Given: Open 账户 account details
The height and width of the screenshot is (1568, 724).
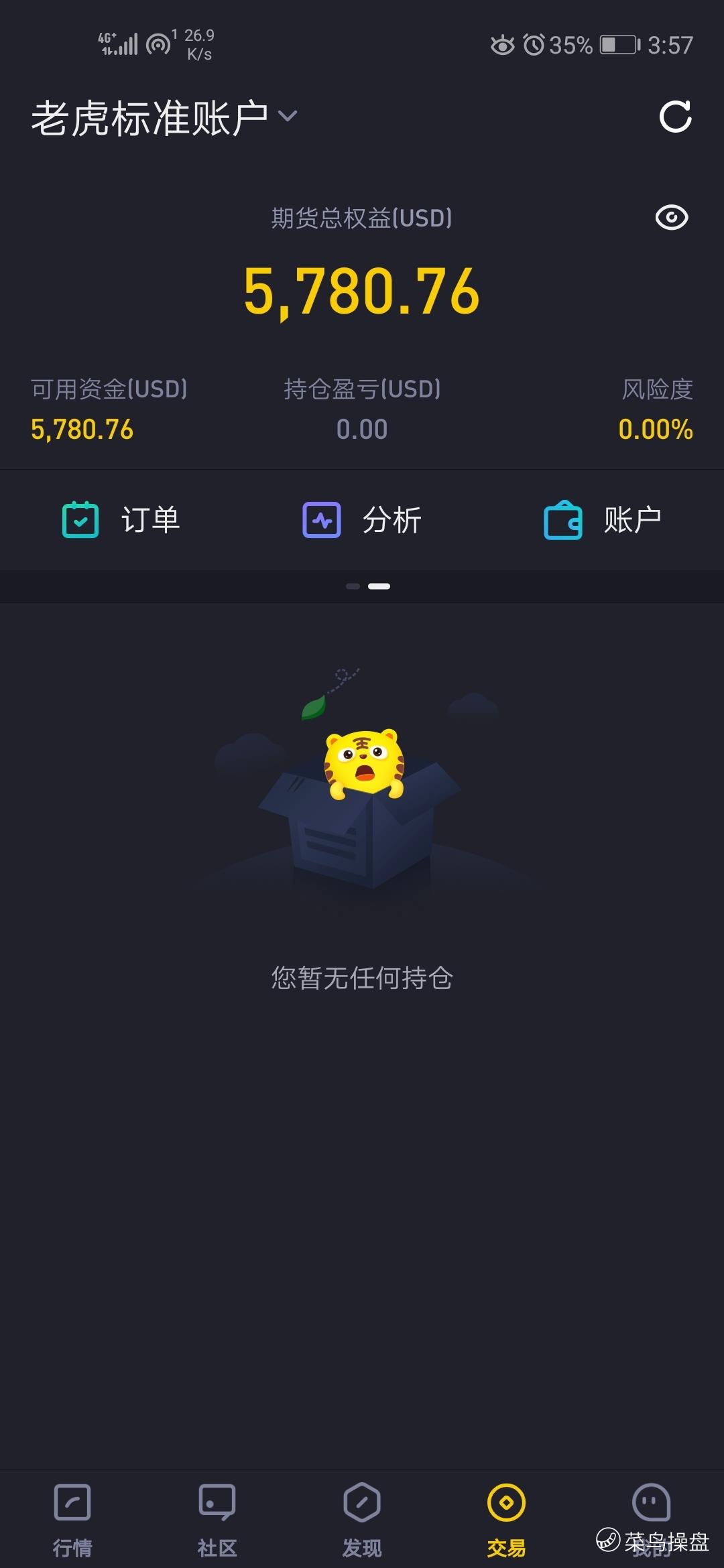Looking at the screenshot, I should pyautogui.click(x=602, y=520).
